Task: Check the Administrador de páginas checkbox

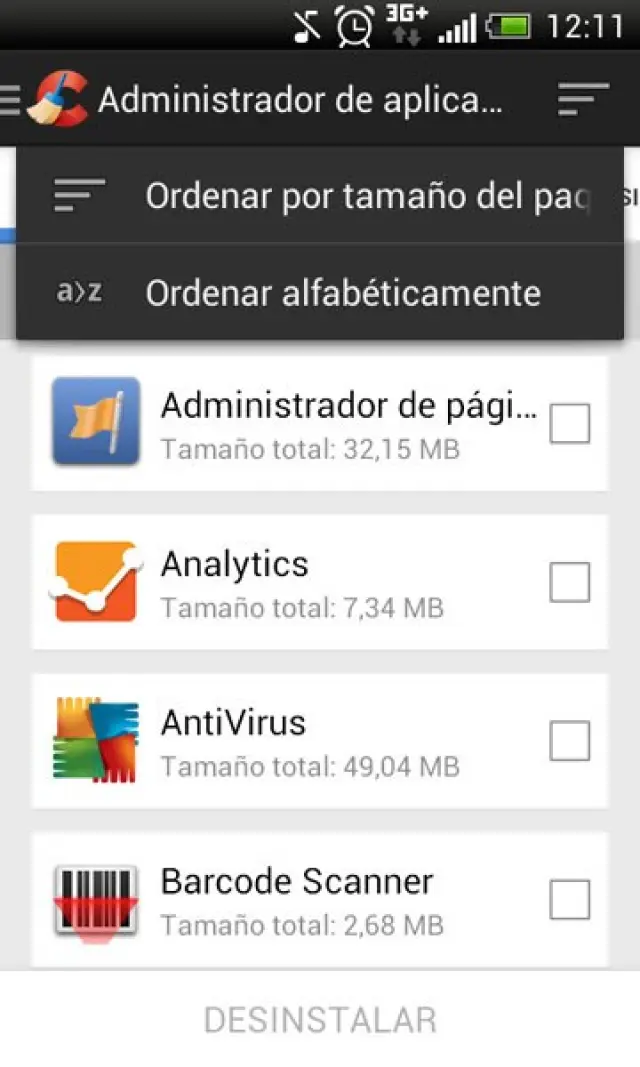Action: (x=570, y=424)
